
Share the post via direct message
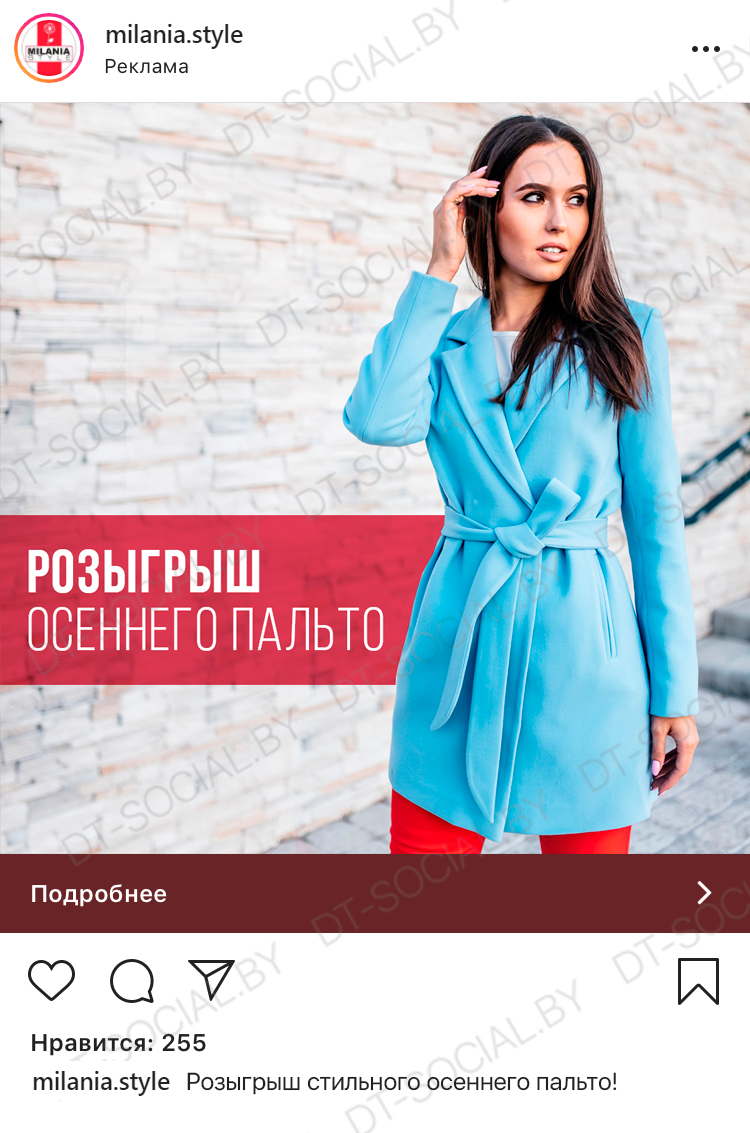[211, 979]
